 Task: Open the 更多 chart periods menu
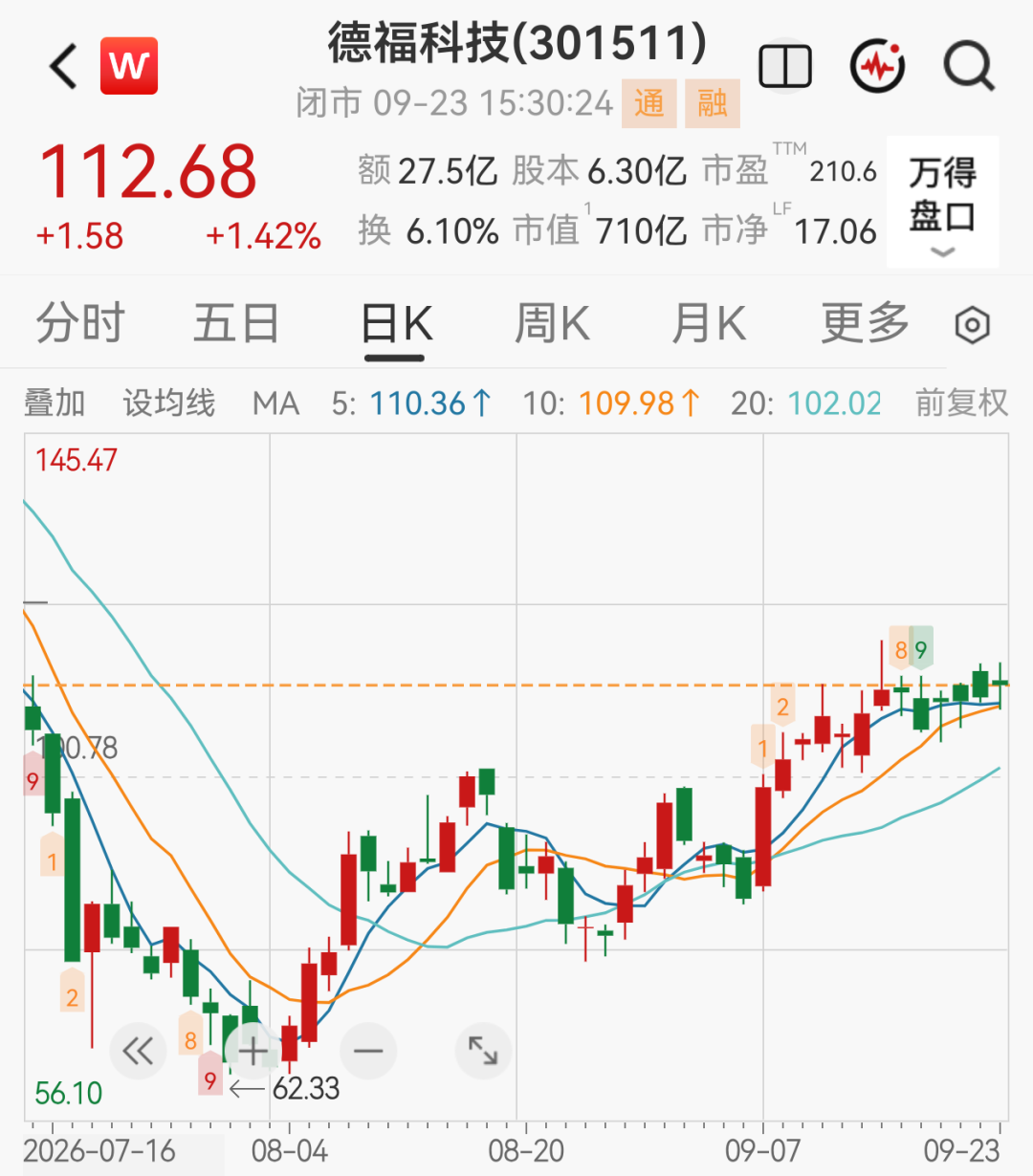coord(865,323)
